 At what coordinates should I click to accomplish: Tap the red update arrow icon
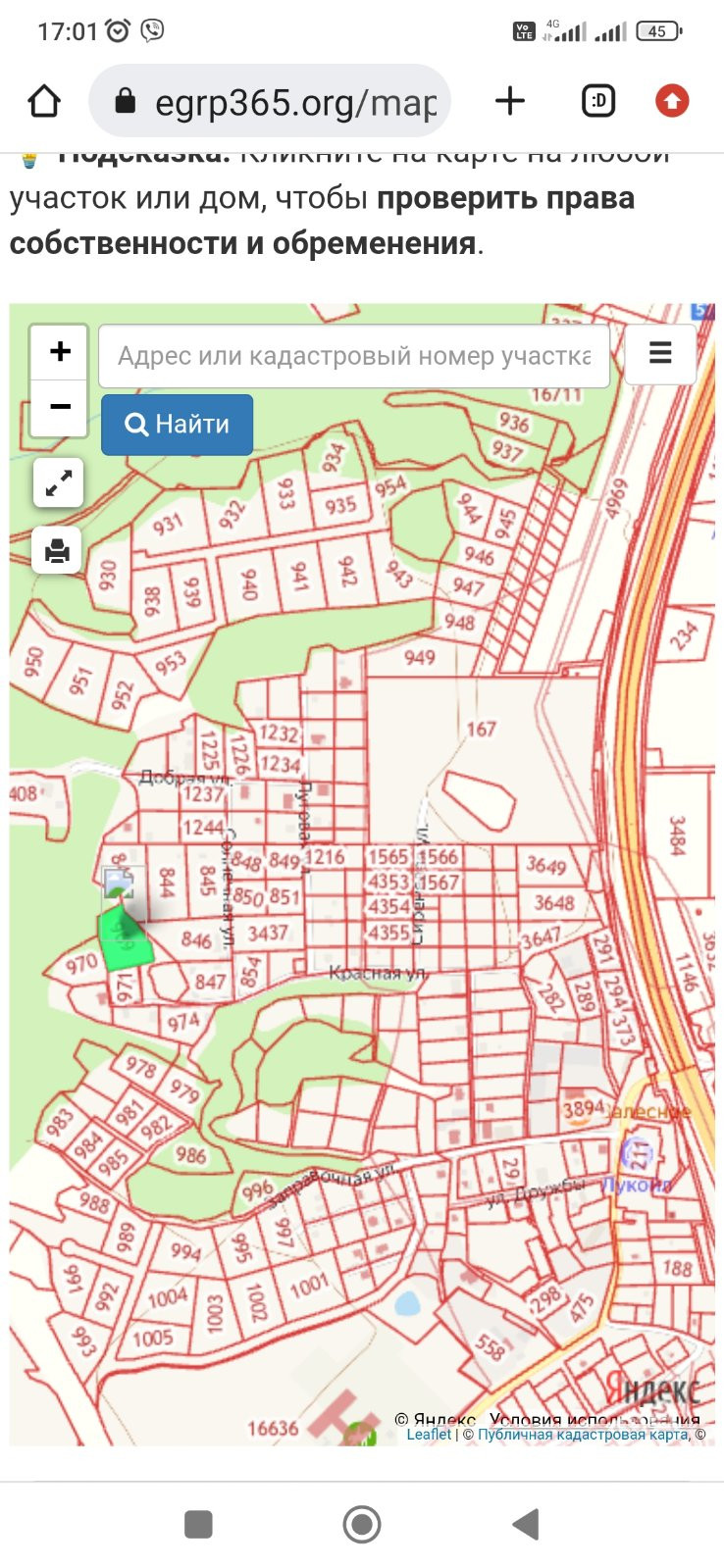(672, 101)
